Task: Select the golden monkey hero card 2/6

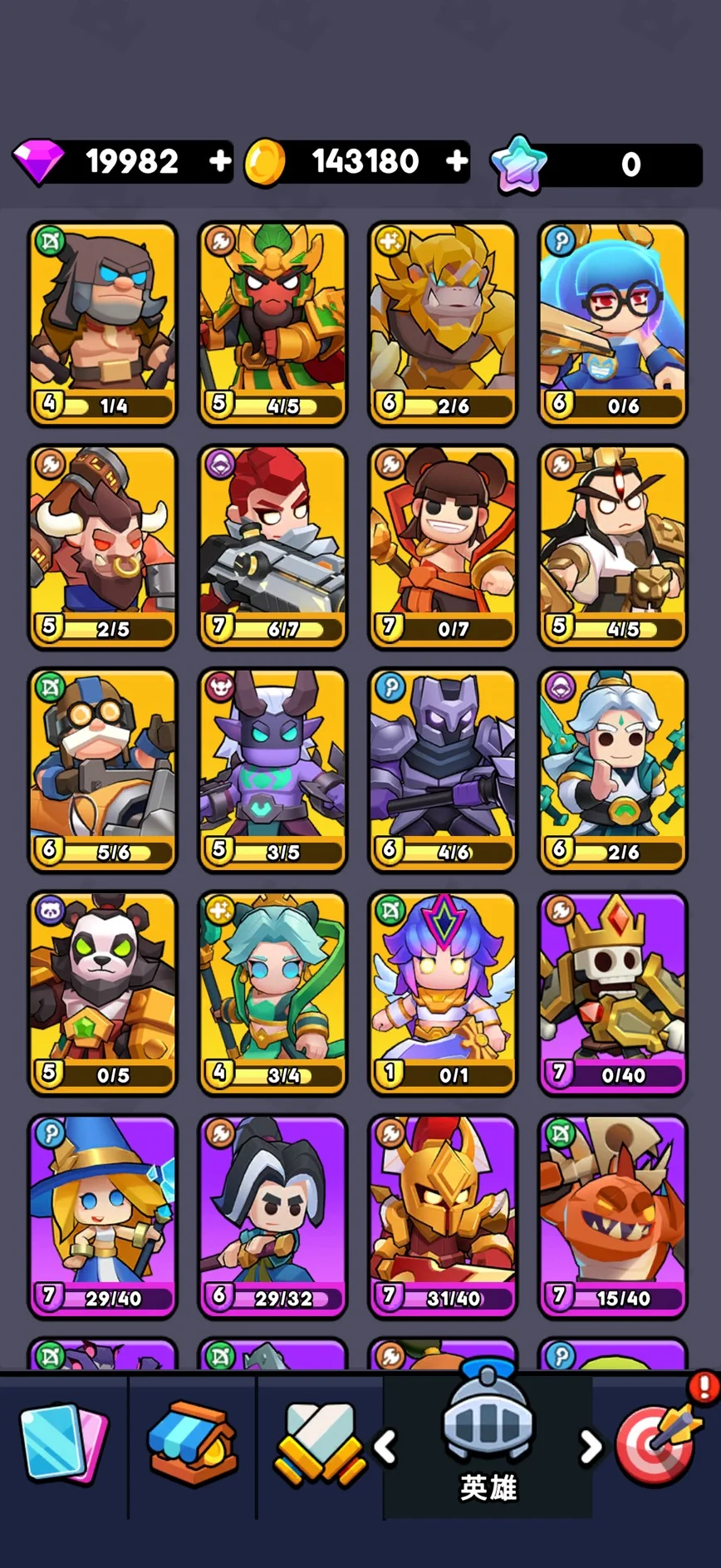Action: [x=443, y=324]
